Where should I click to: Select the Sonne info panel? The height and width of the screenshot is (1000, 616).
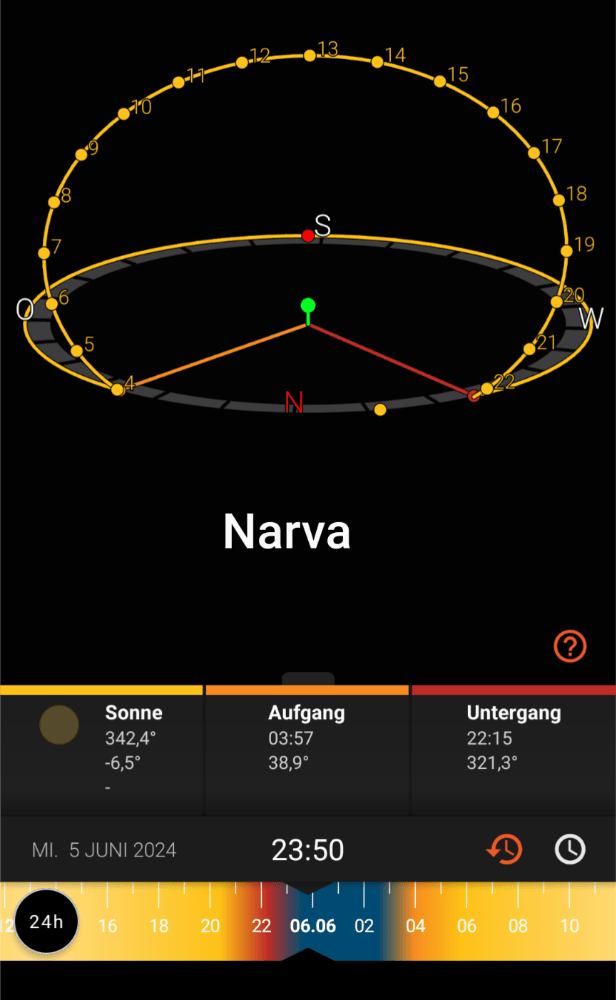[x=102, y=750]
